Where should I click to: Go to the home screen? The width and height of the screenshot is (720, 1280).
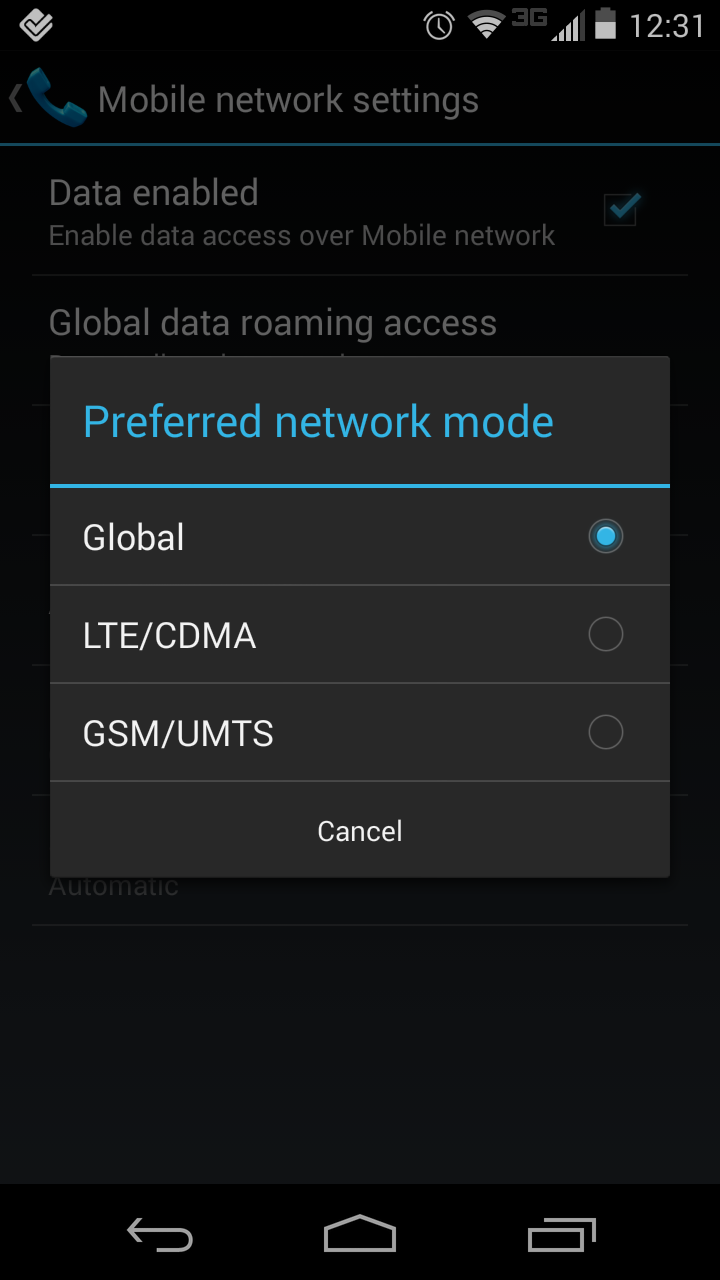[x=360, y=1234]
